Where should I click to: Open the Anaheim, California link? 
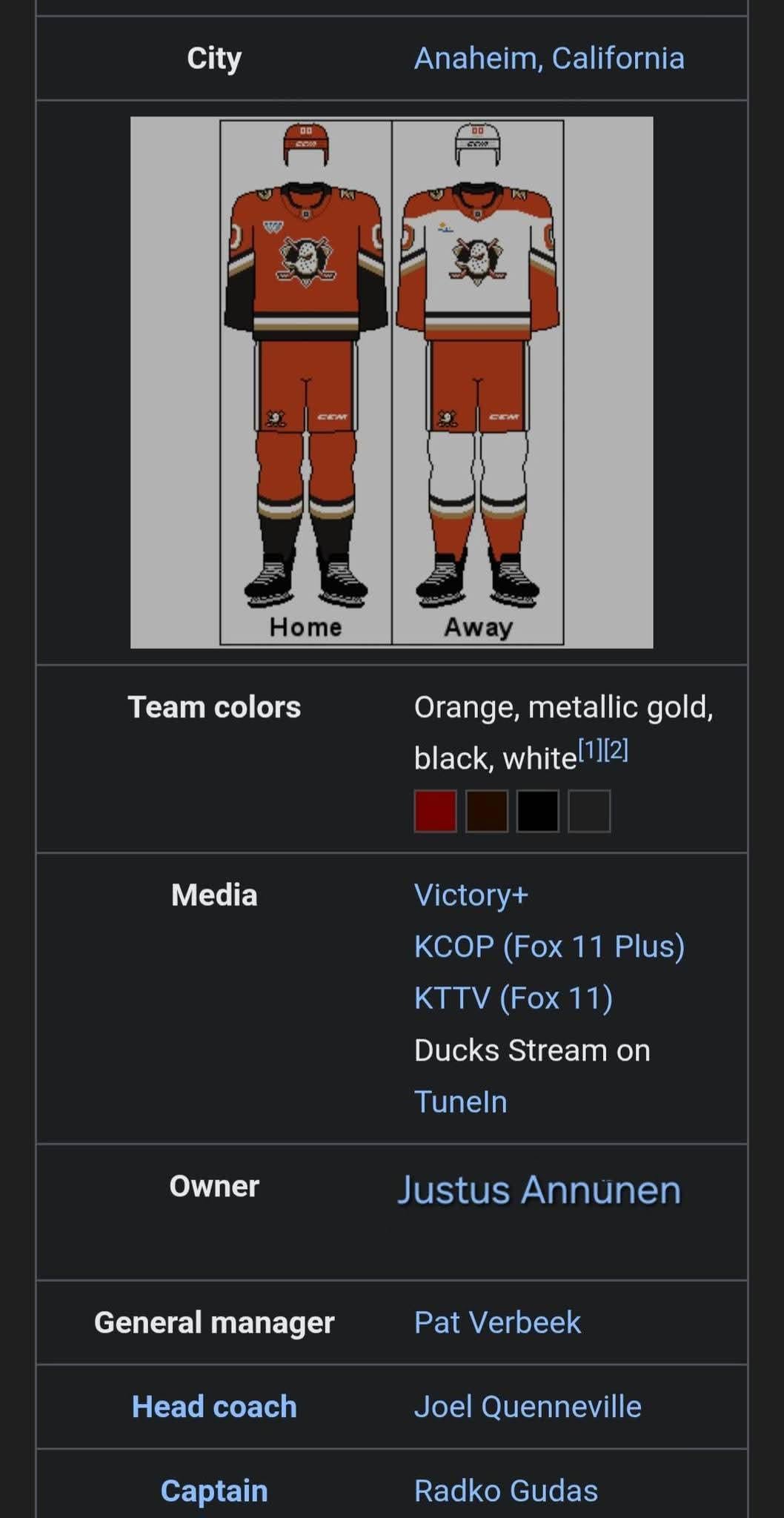(x=548, y=59)
